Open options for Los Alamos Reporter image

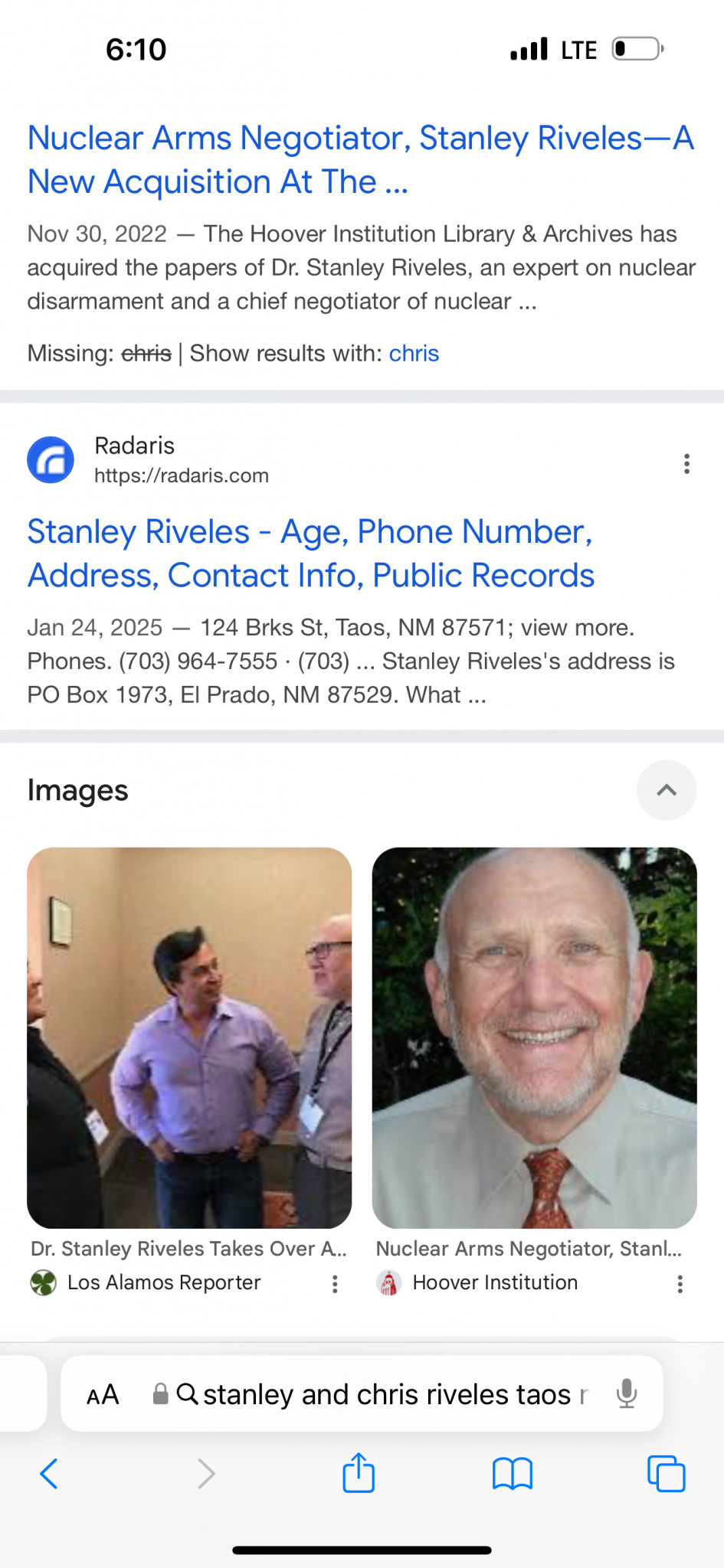[x=335, y=1284]
